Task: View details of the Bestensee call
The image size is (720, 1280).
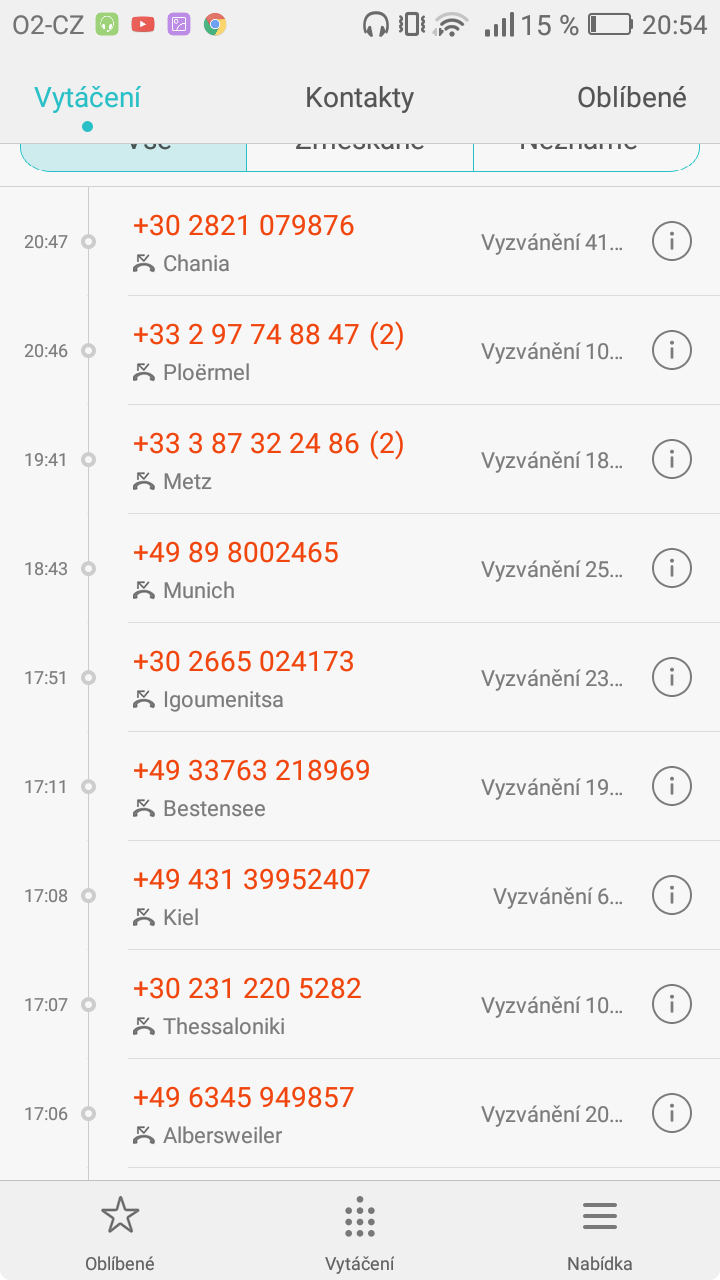Action: [672, 787]
